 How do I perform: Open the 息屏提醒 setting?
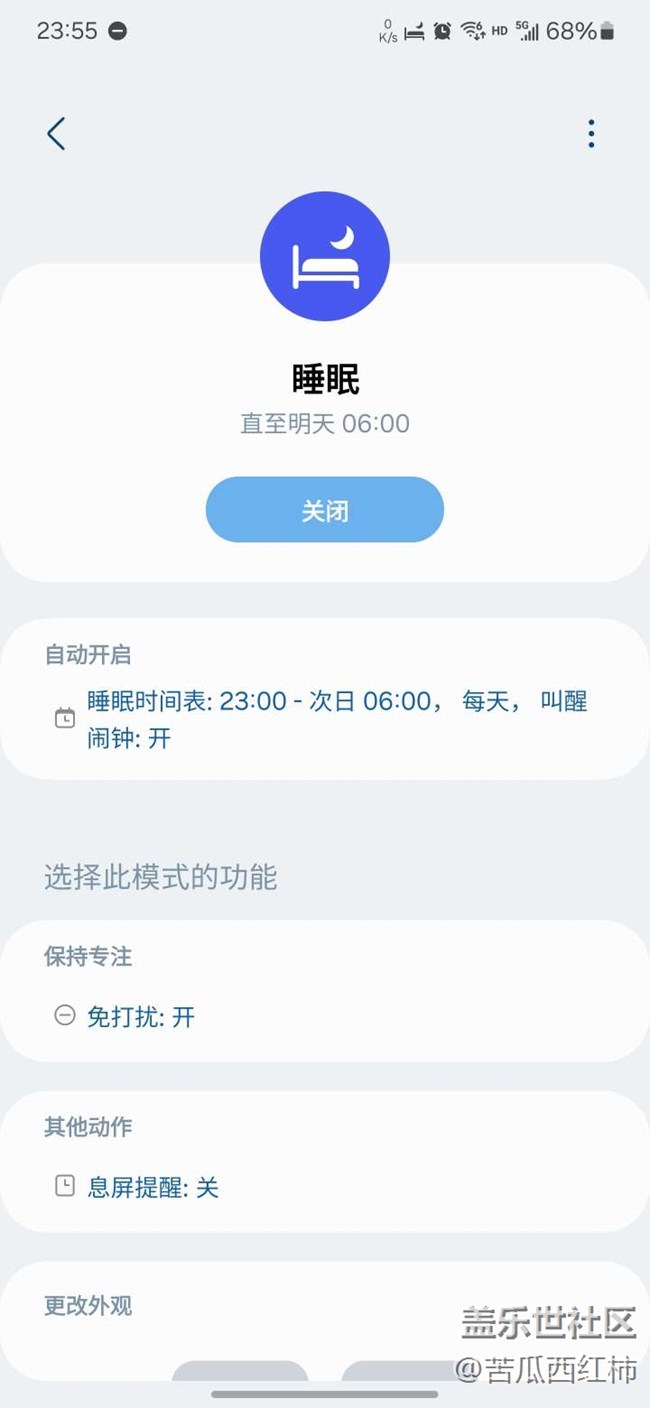(325, 1187)
